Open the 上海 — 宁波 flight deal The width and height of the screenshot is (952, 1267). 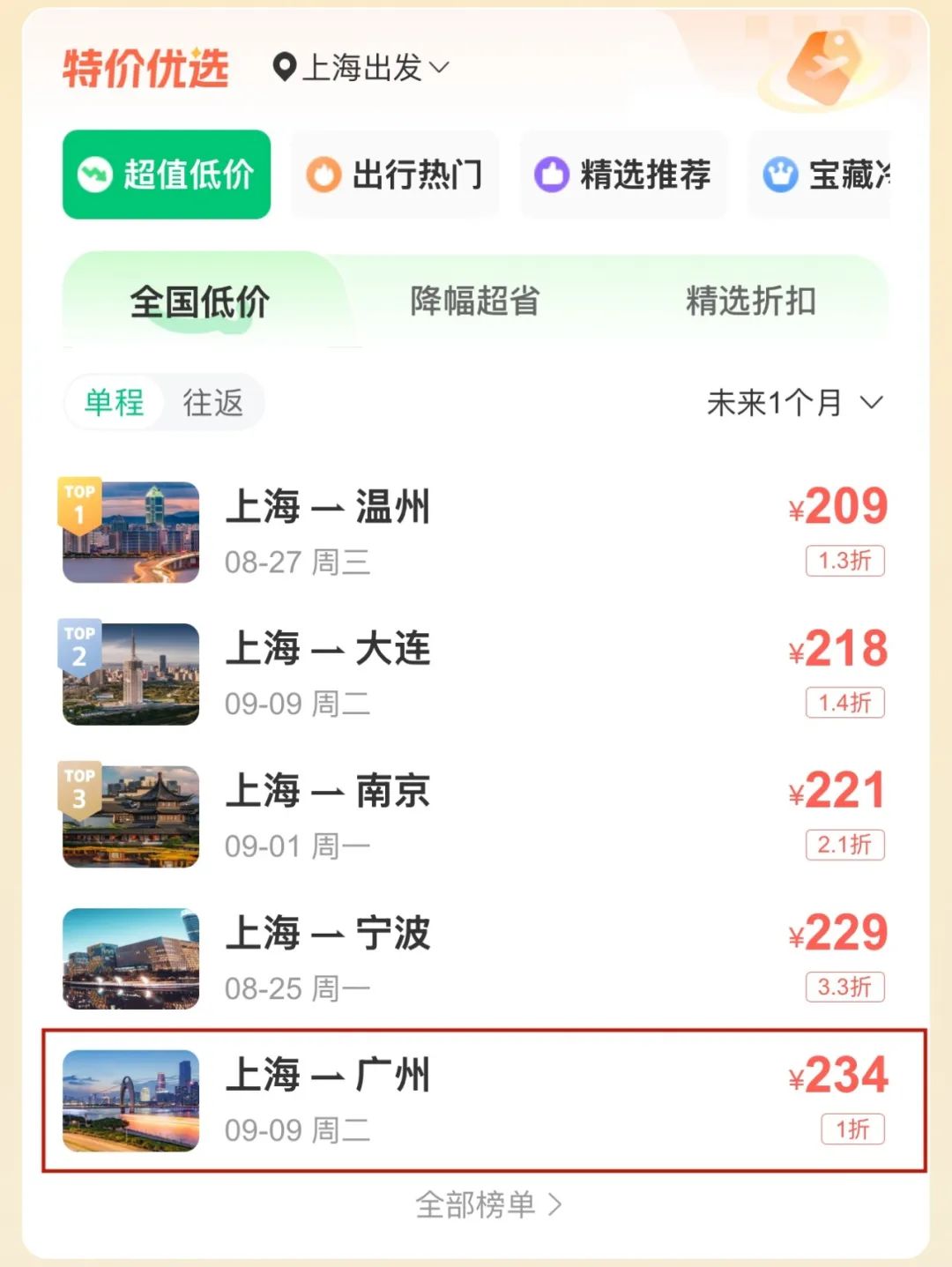coord(474,958)
